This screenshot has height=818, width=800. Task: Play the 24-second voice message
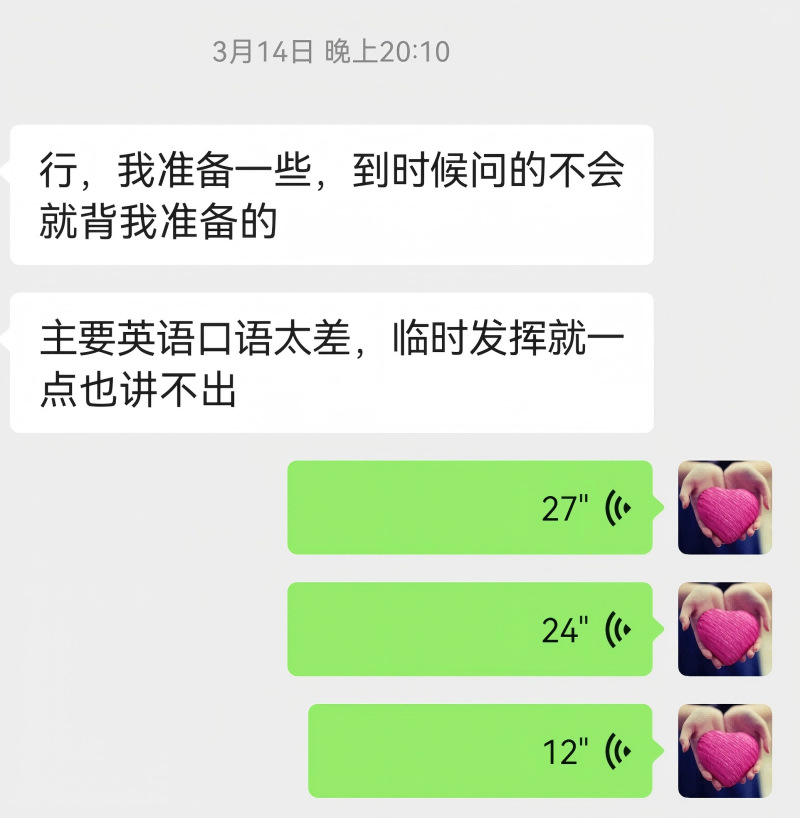click(x=470, y=629)
